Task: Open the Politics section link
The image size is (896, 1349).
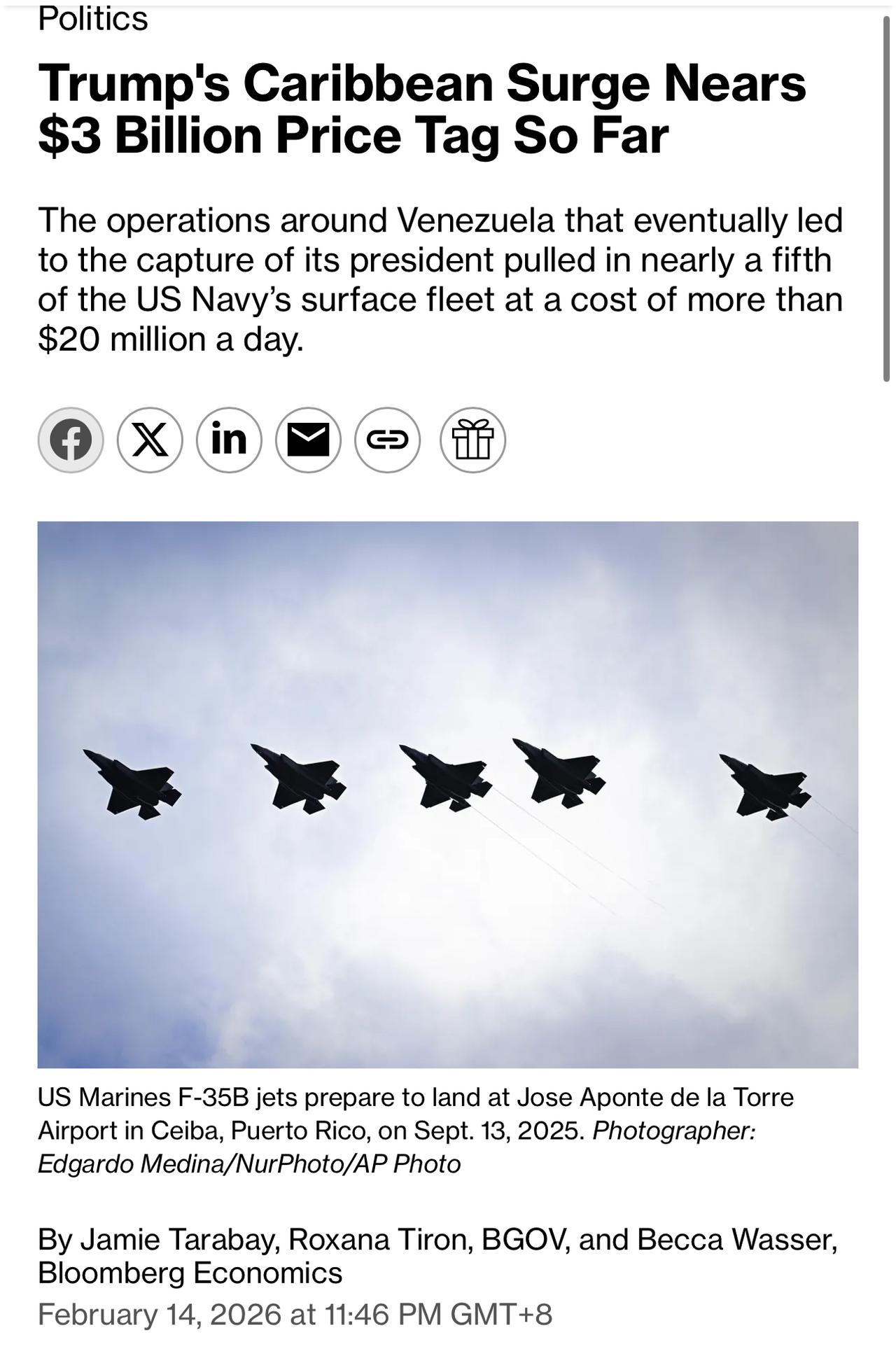Action: pyautogui.click(x=93, y=19)
